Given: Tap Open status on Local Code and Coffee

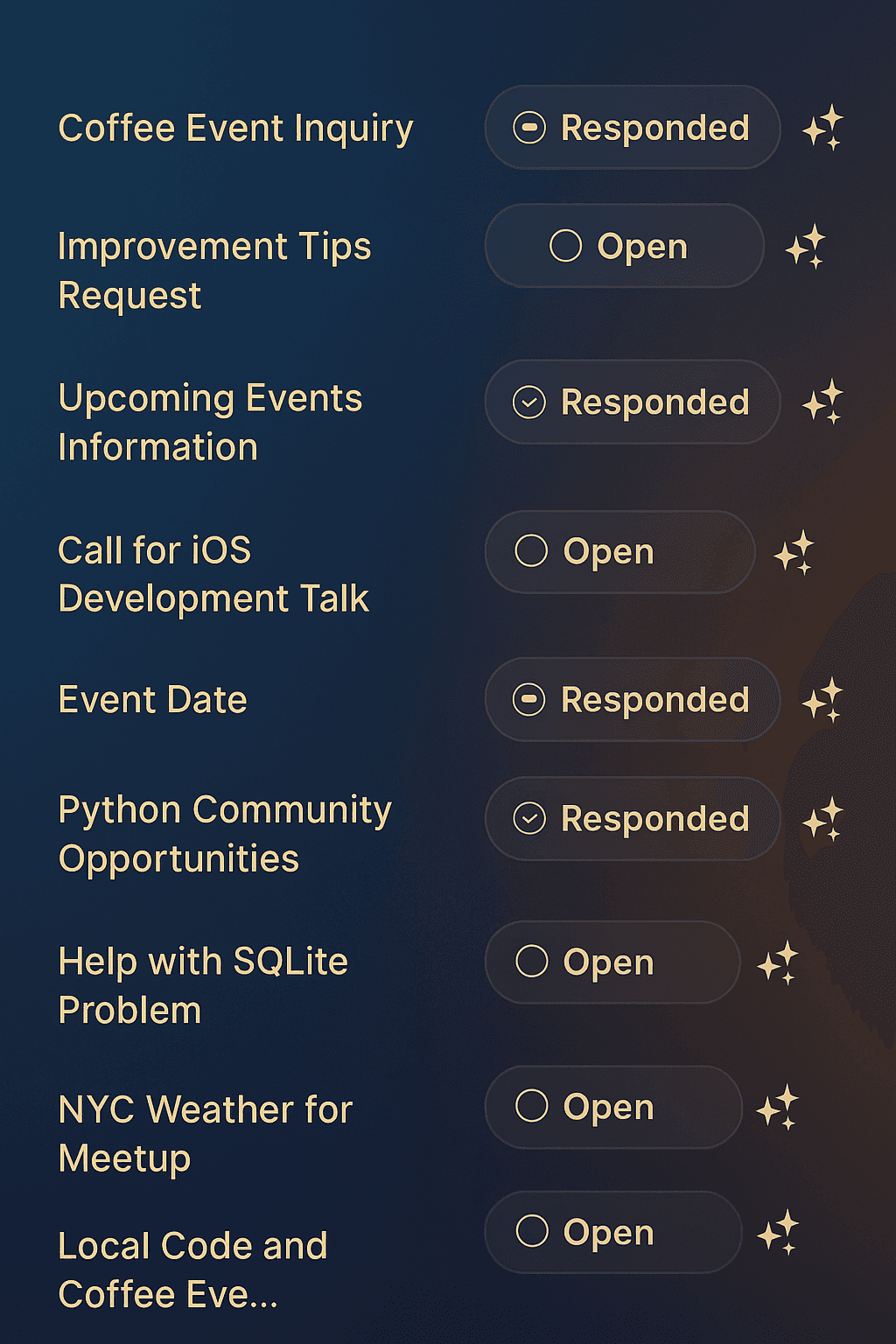Looking at the screenshot, I should pos(612,1232).
